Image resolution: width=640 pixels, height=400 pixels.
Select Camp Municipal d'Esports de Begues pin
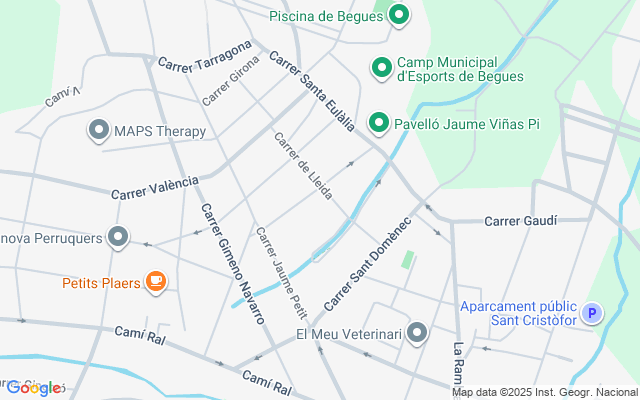point(381,68)
